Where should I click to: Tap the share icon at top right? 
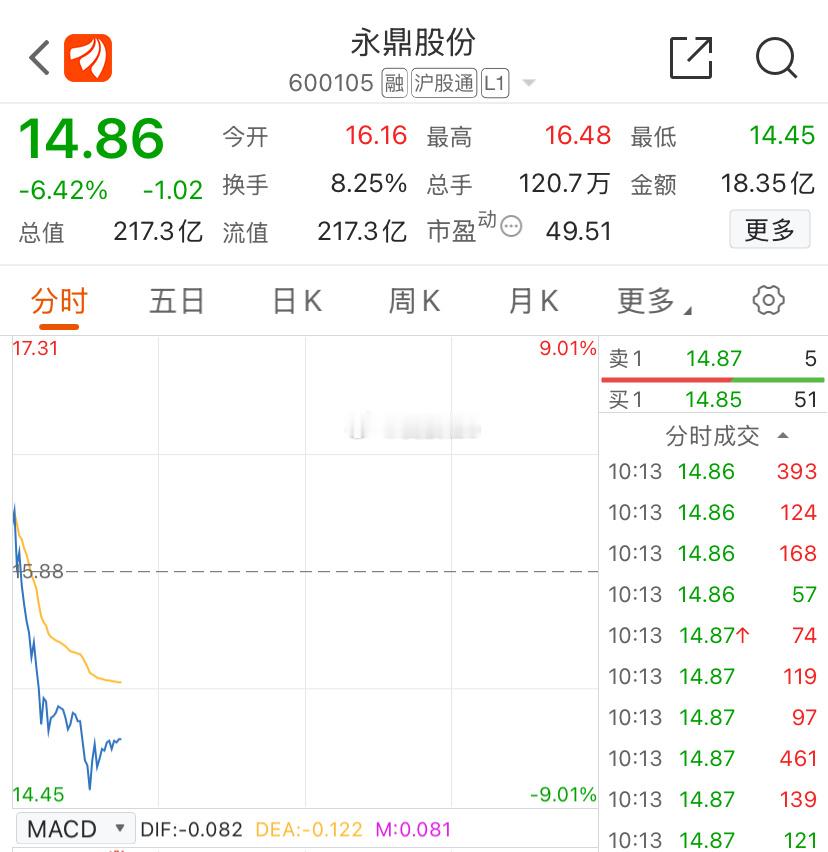pyautogui.click(x=691, y=58)
